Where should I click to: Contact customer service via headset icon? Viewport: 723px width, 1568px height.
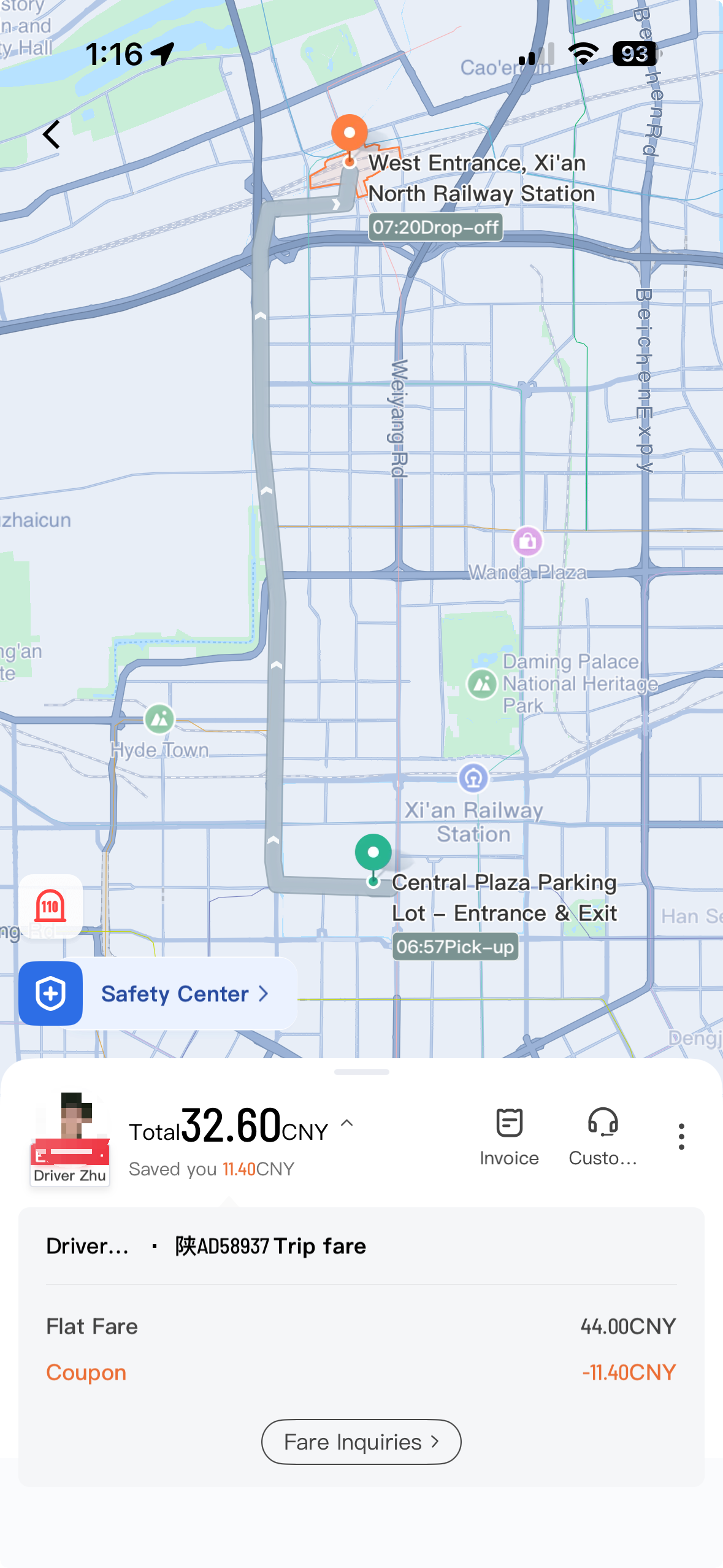click(603, 1136)
